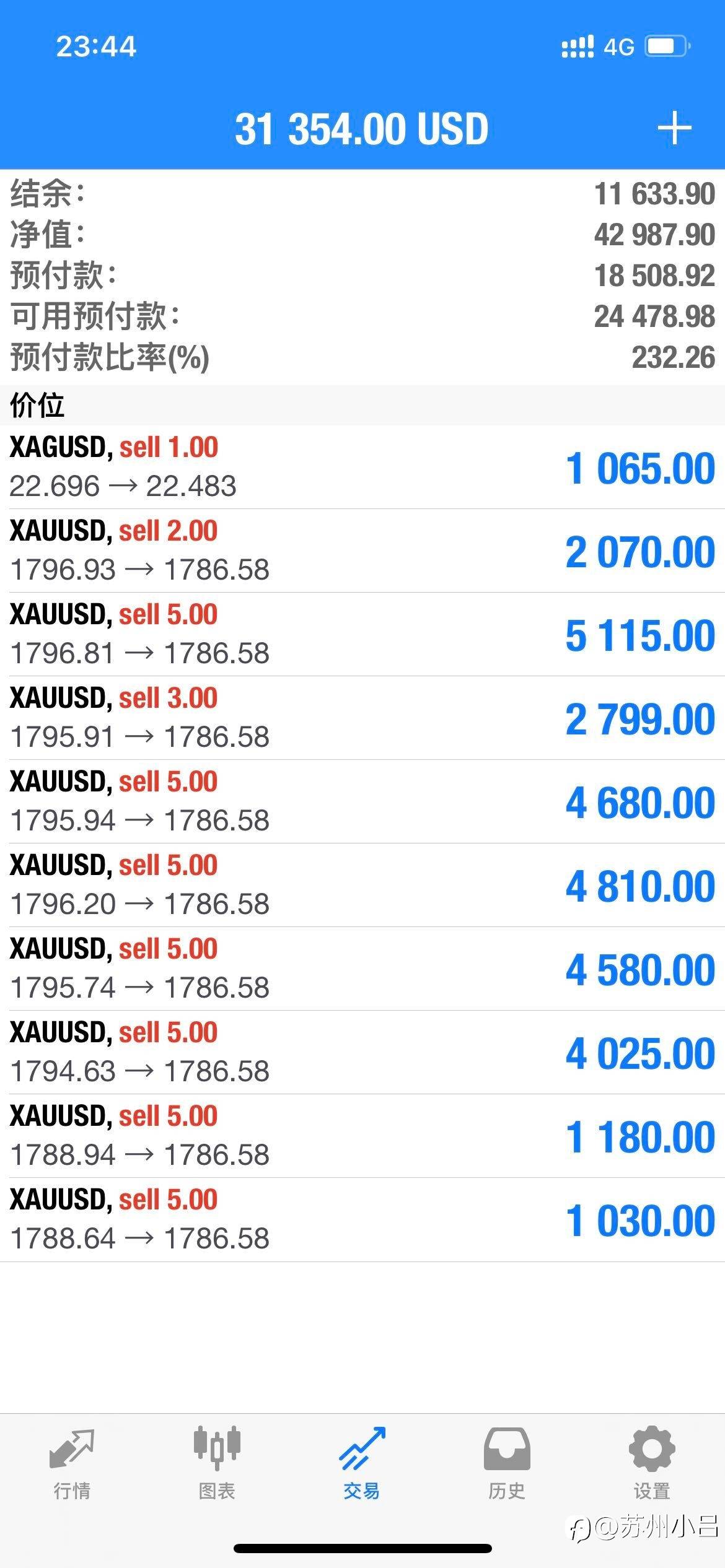
Task: Open XAUUSD position opened at 1794.63
Action: click(x=362, y=1052)
